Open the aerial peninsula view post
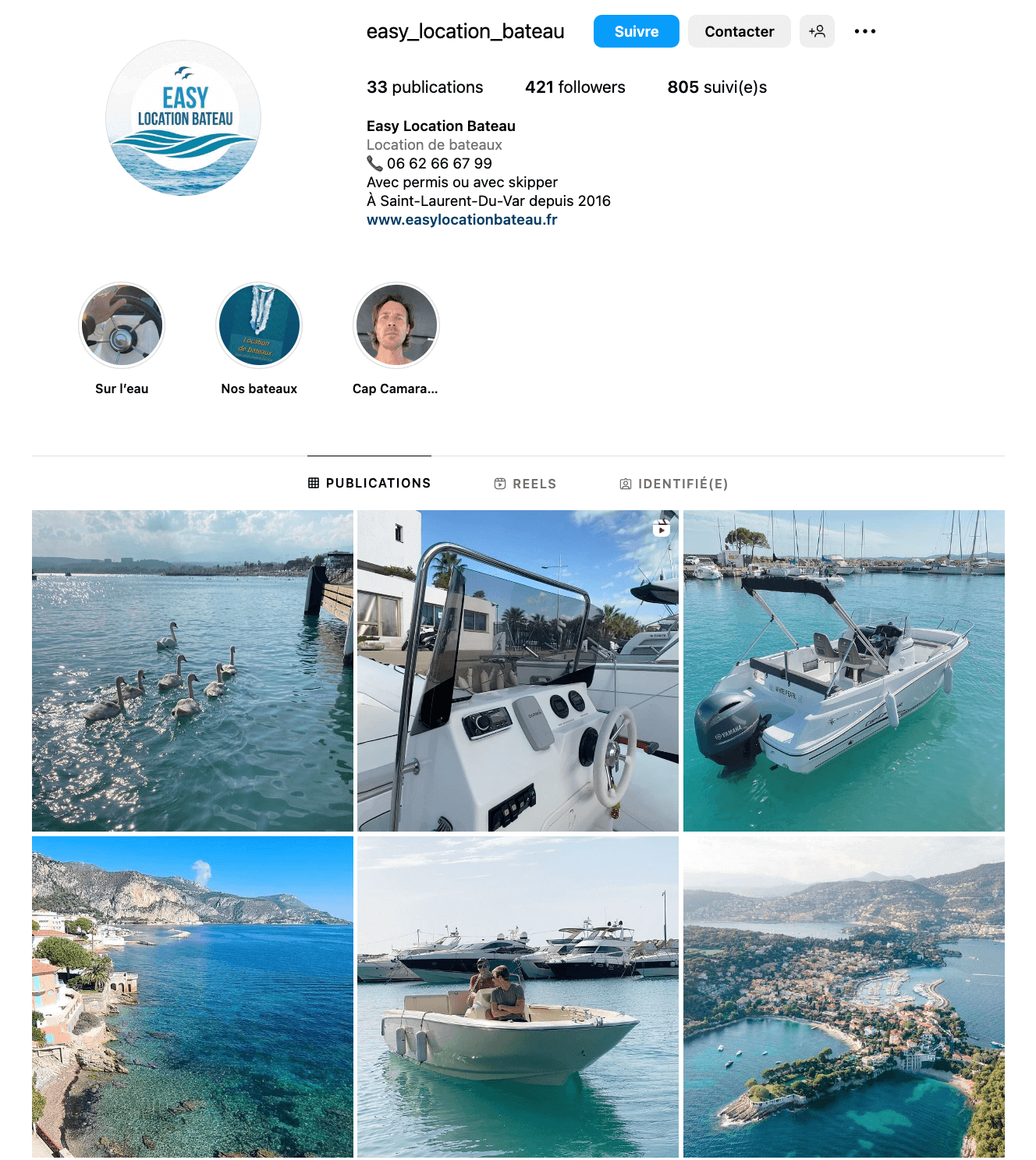1036x1160 pixels. [844, 997]
